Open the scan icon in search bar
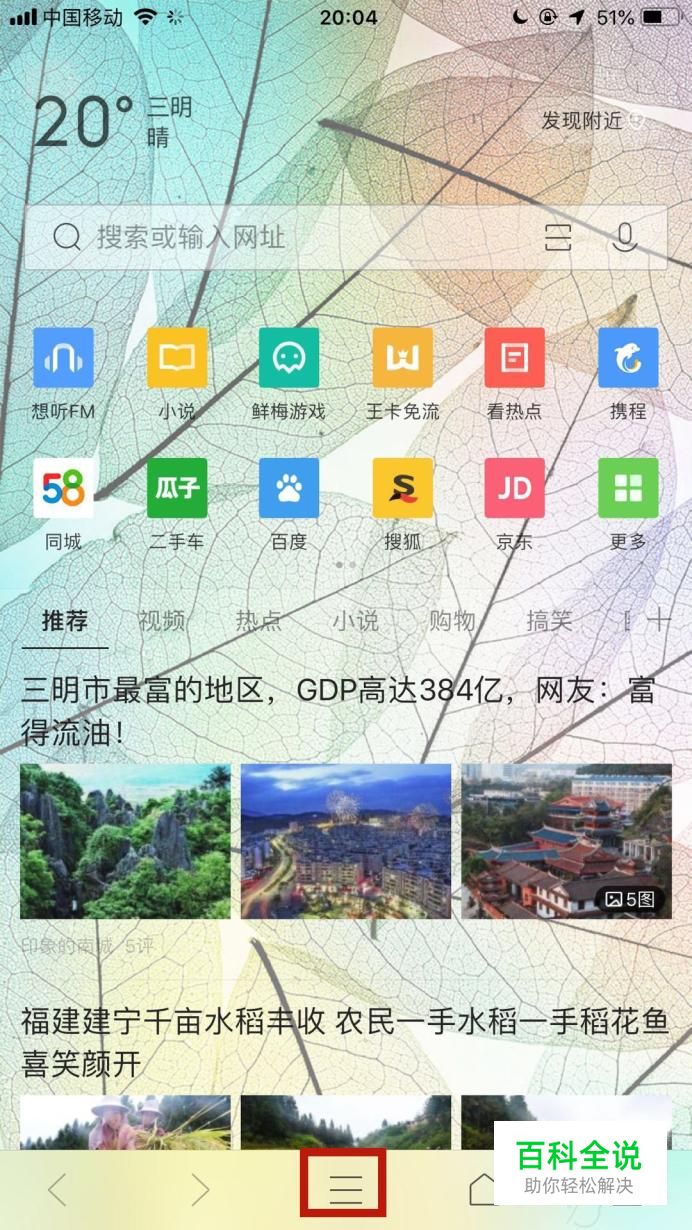 click(558, 238)
